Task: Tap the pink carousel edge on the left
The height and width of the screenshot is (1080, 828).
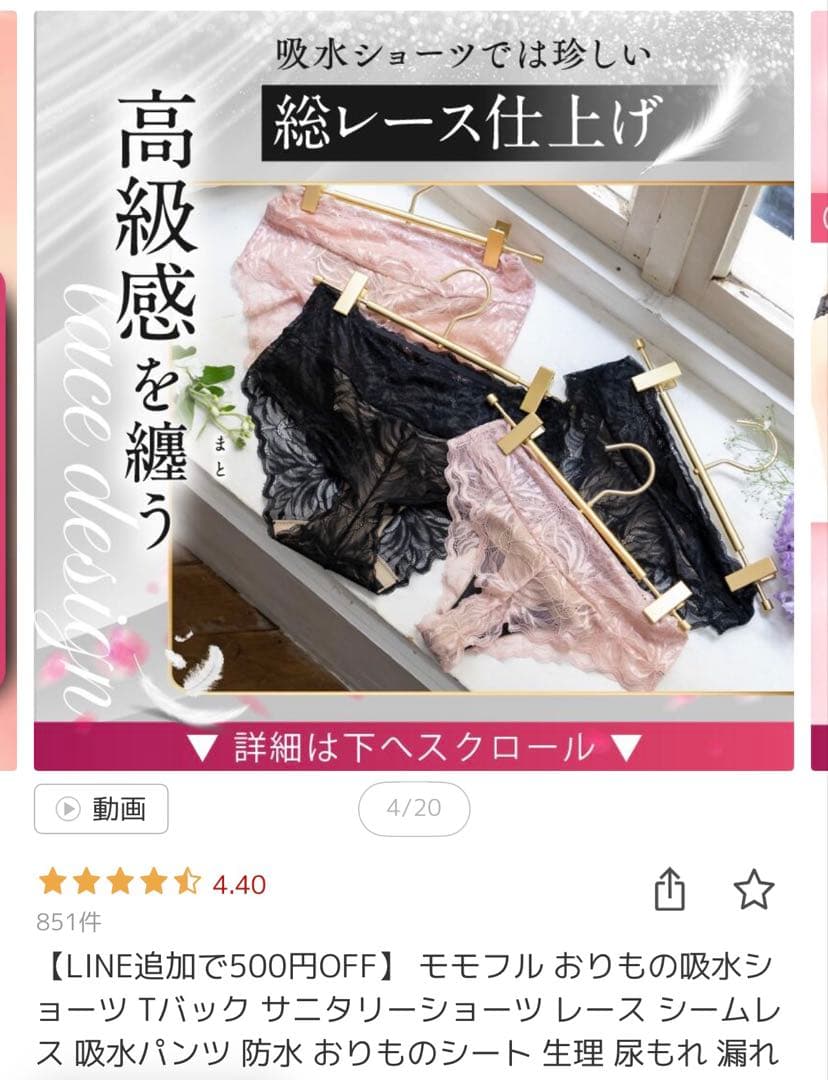Action: 8,400
